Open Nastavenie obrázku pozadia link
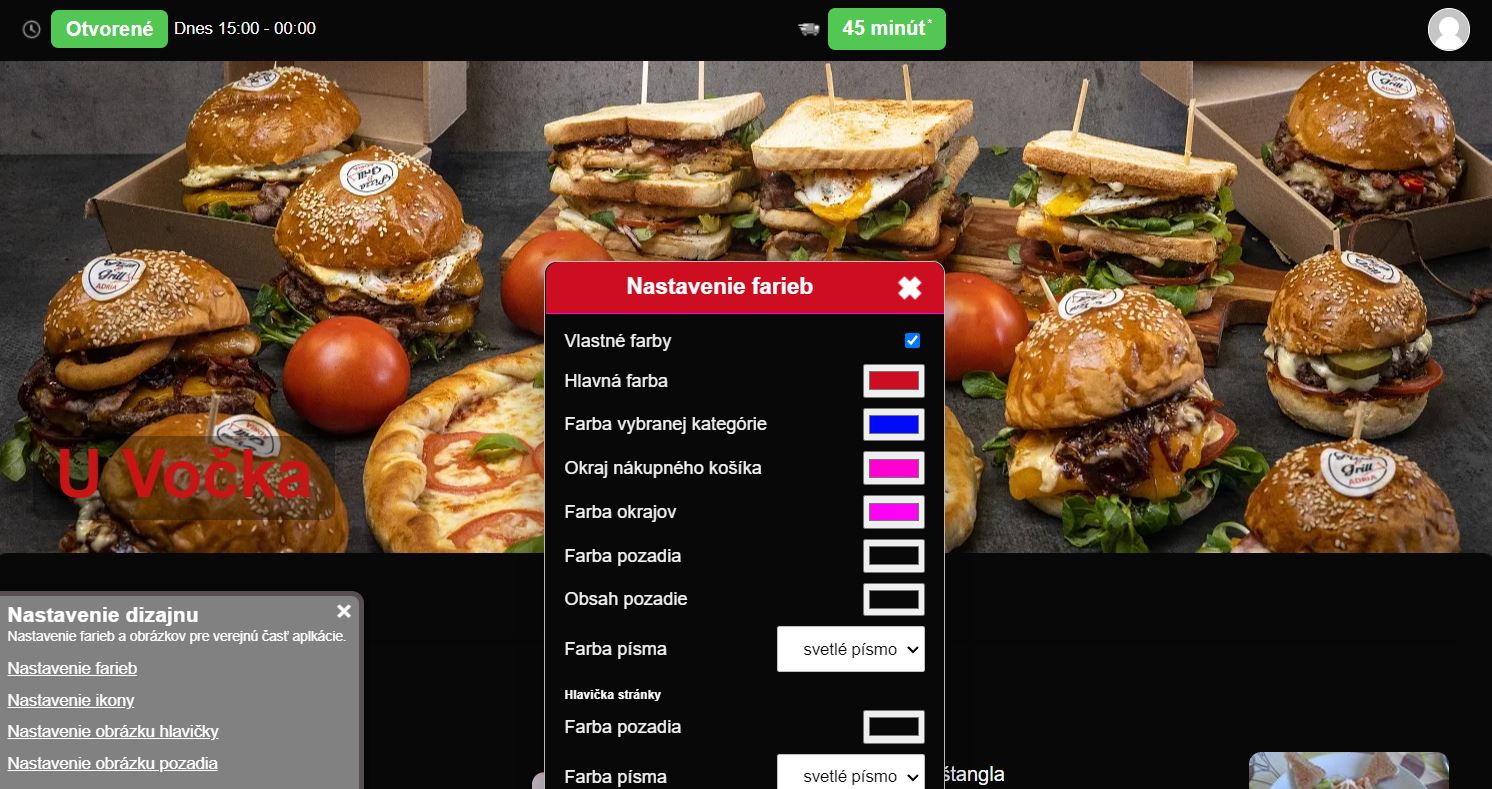The image size is (1492, 789). pos(112,763)
